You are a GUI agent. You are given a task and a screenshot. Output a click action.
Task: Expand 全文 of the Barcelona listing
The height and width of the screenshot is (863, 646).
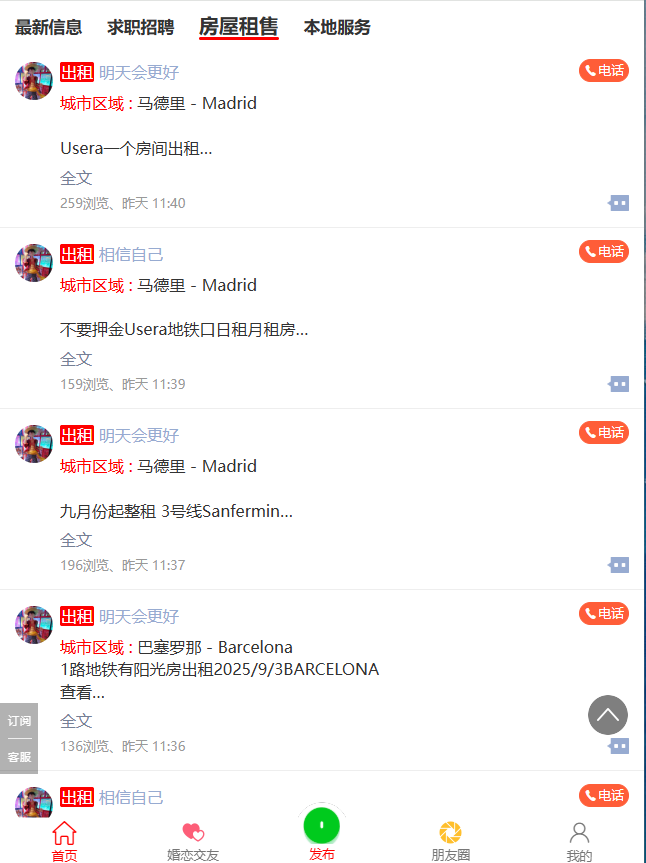pos(76,721)
